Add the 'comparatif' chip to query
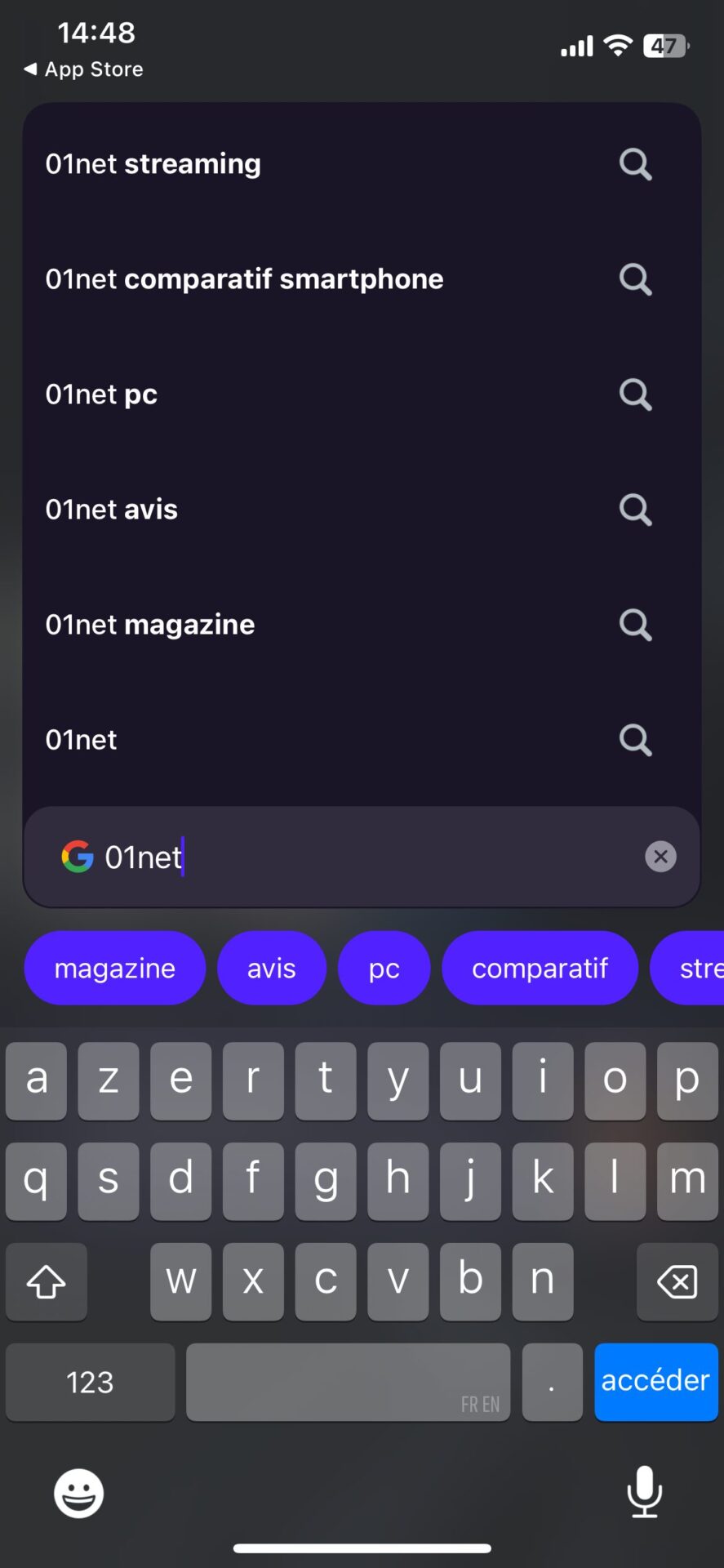Screen dimensions: 724x1568 pyautogui.click(x=540, y=969)
